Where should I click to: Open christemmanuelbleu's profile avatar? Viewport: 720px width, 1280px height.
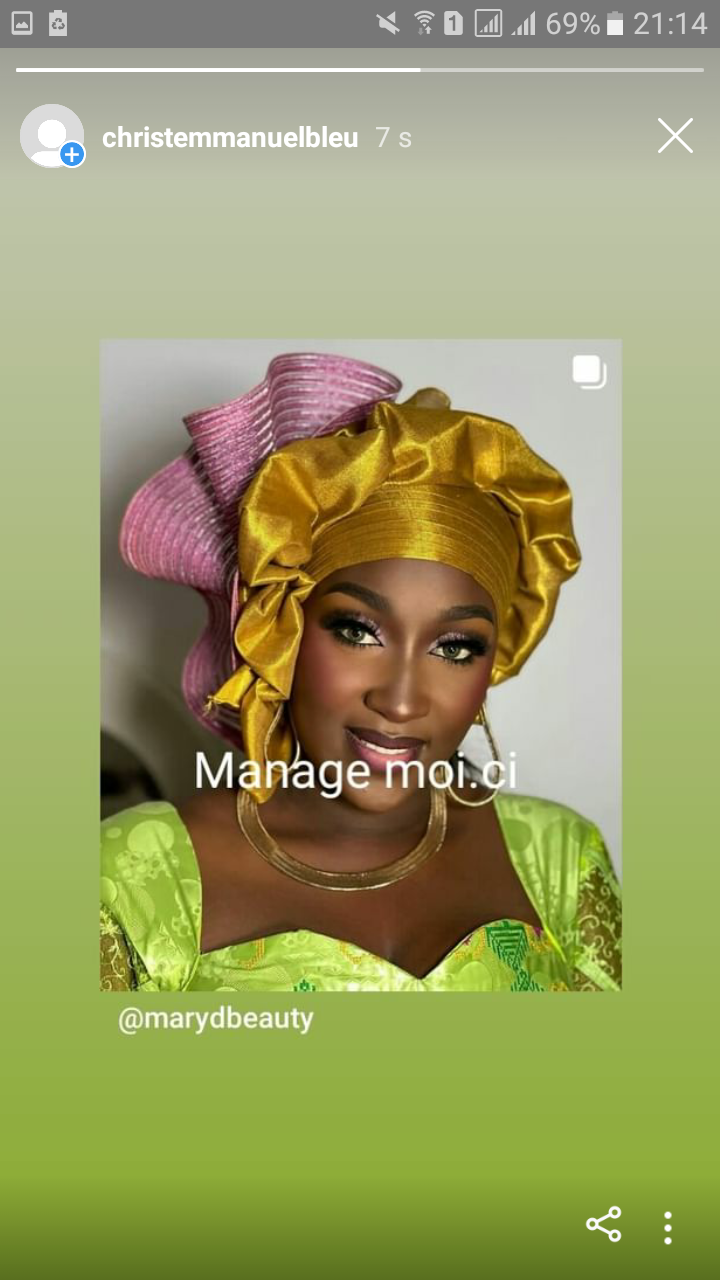52,136
